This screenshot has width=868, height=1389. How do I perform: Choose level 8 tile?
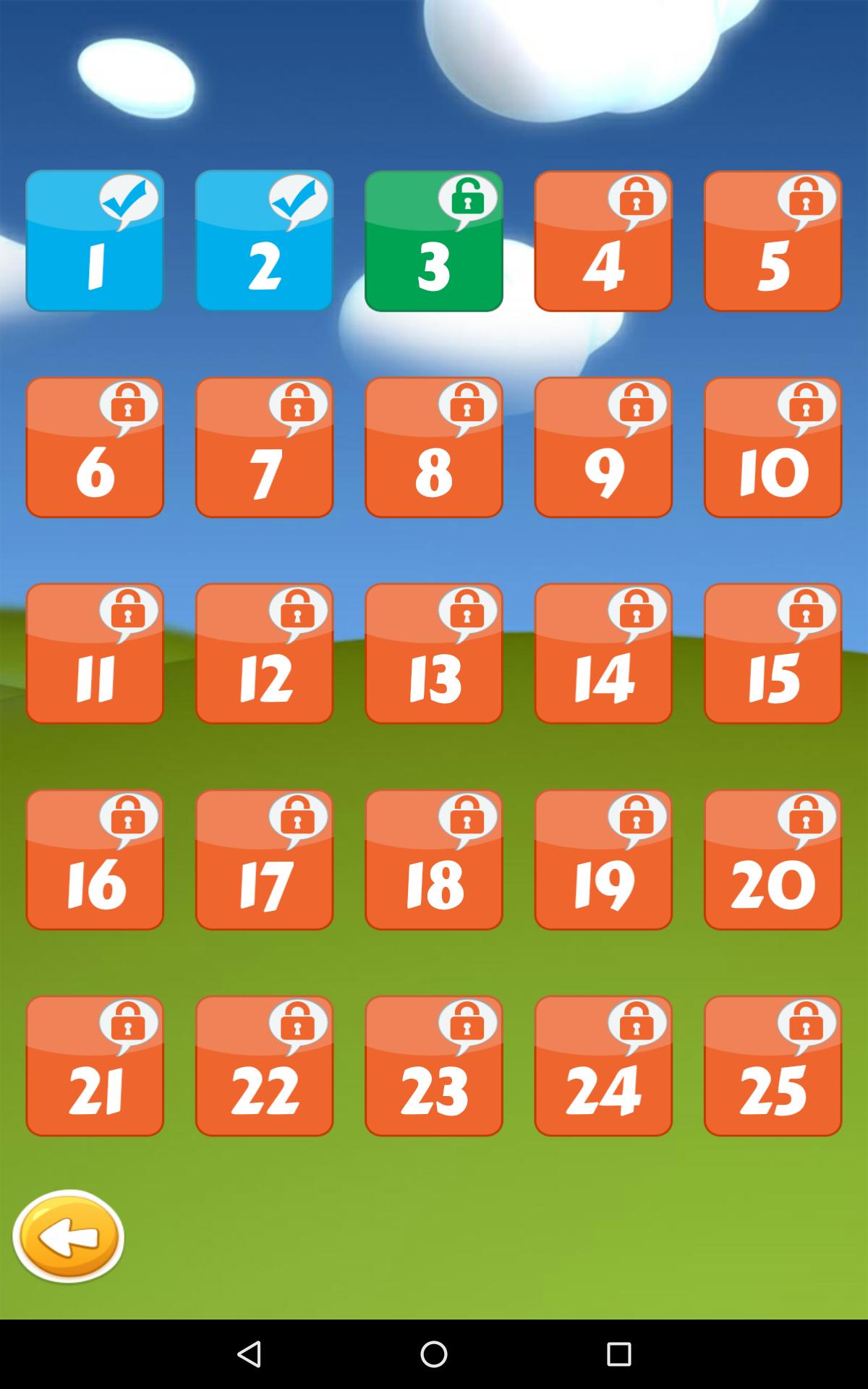[434, 447]
